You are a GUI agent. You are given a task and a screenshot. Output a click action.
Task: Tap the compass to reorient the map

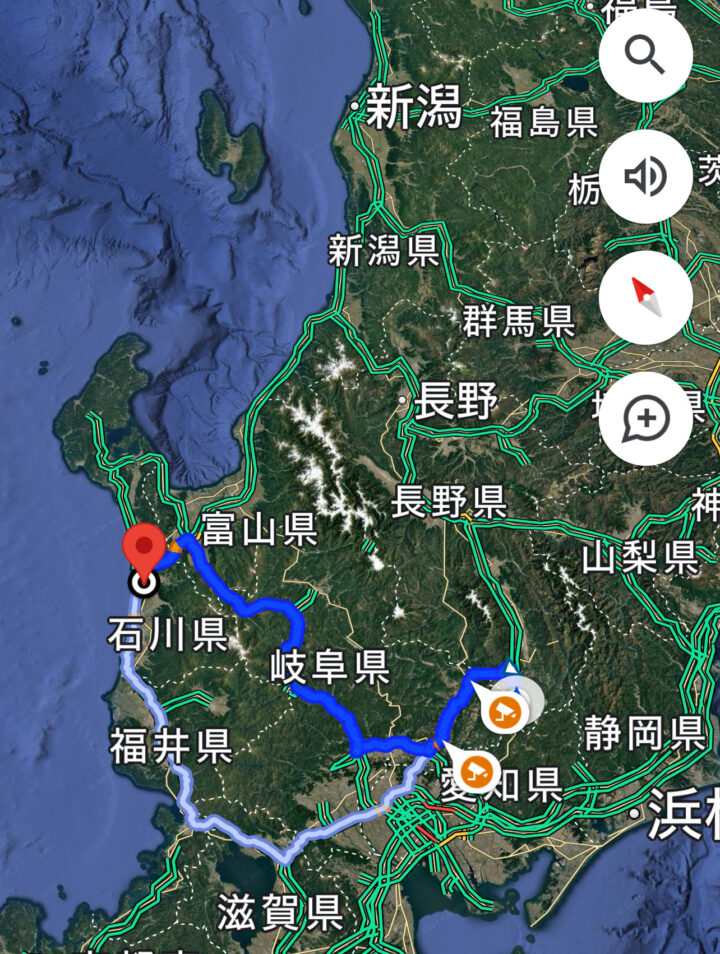tap(646, 297)
